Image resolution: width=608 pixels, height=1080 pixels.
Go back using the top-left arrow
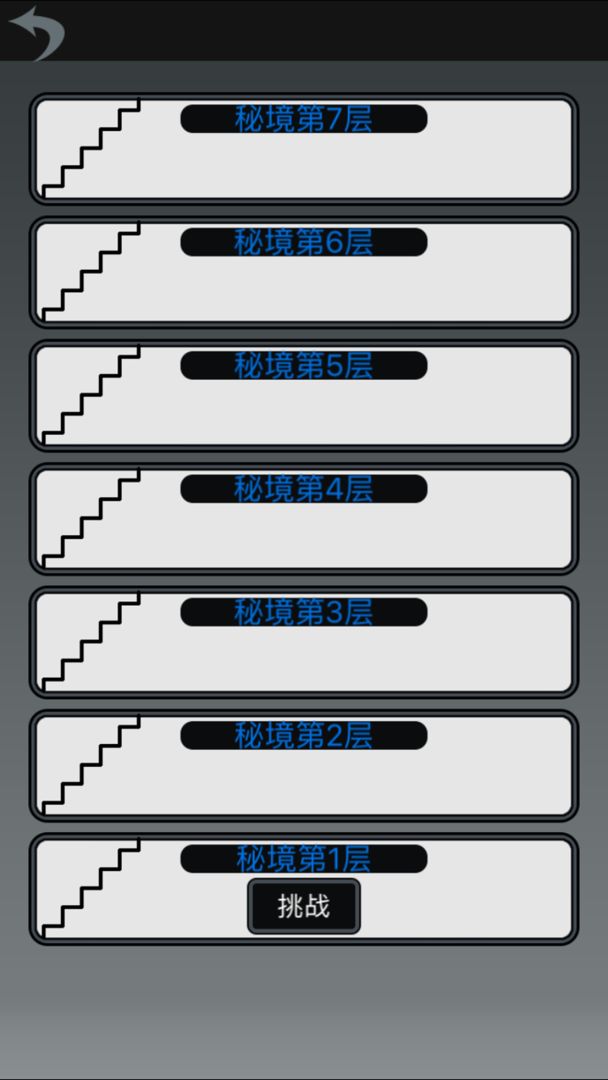pos(37,31)
